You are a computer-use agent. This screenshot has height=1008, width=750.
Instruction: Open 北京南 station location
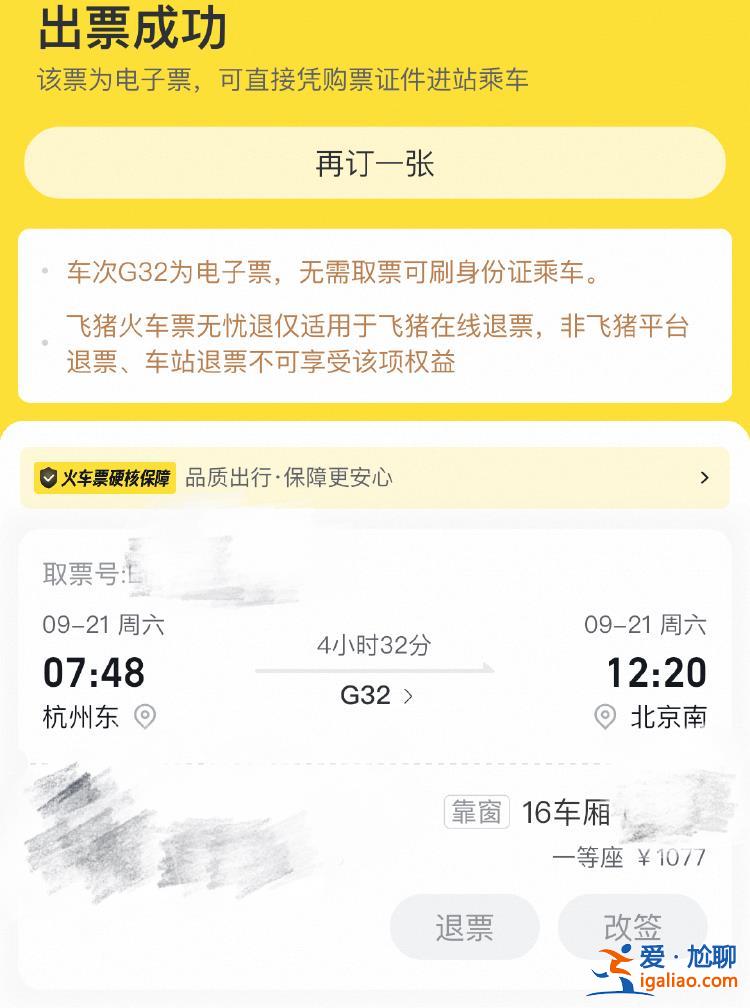(x=604, y=717)
